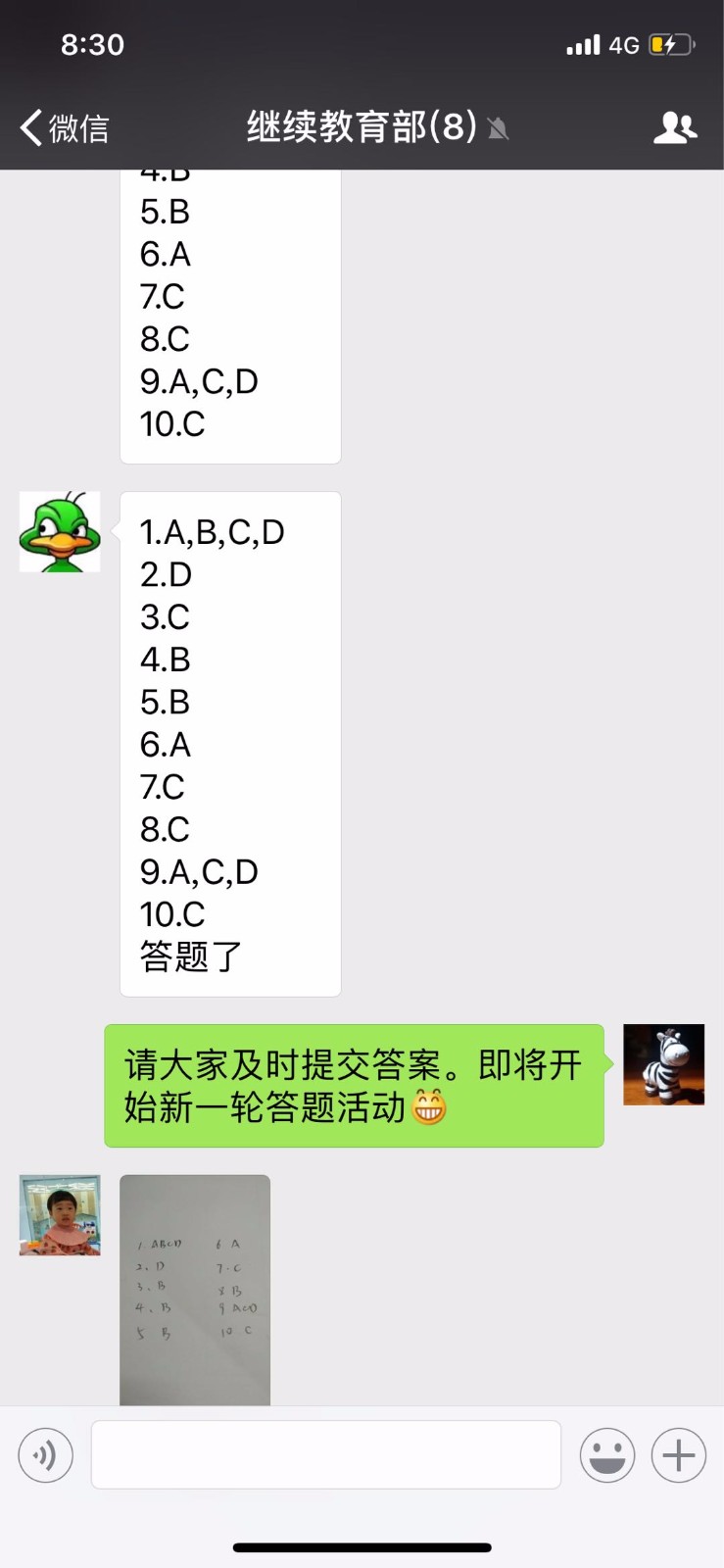Tap the message text input field
Screen dimensions: 724x1568
[x=325, y=1455]
